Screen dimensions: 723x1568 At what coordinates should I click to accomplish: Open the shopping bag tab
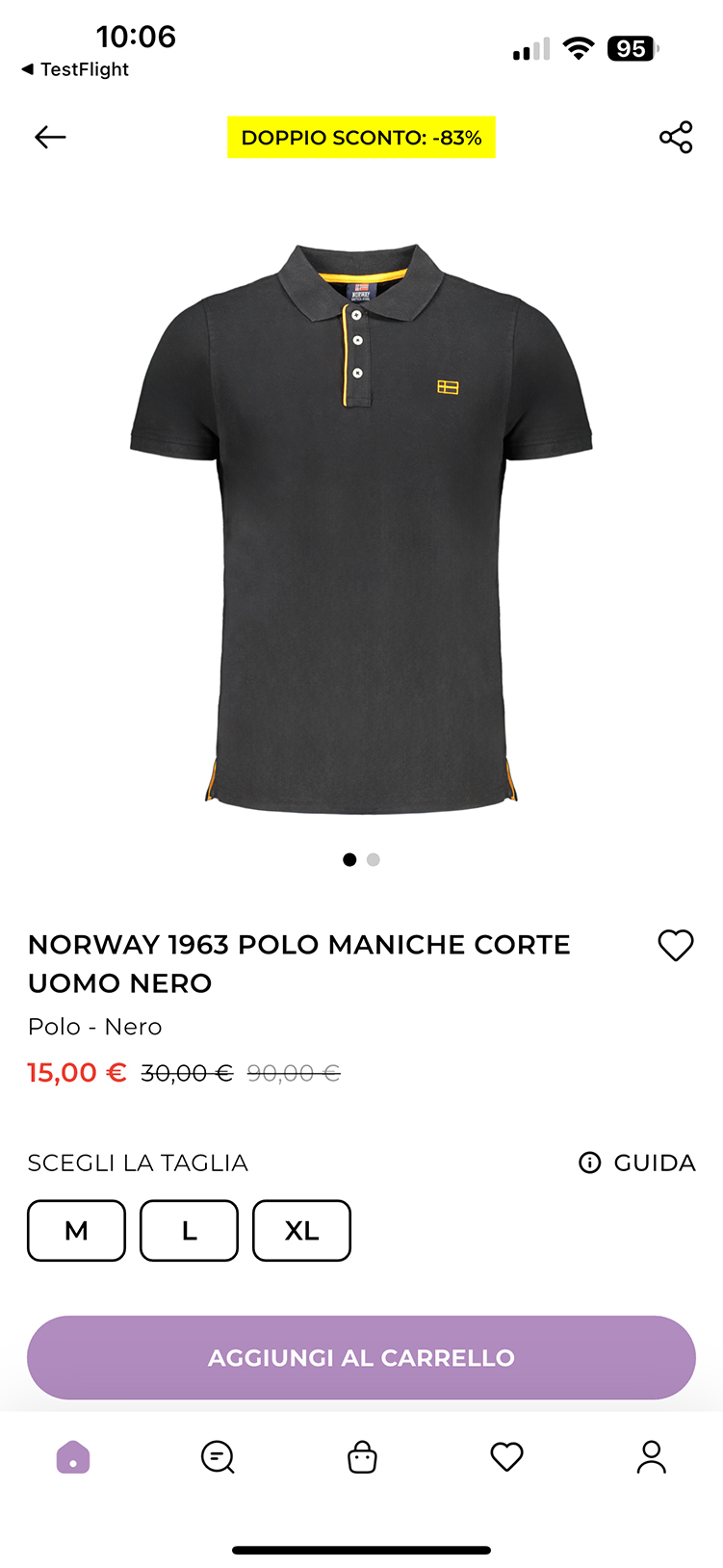(362, 1457)
